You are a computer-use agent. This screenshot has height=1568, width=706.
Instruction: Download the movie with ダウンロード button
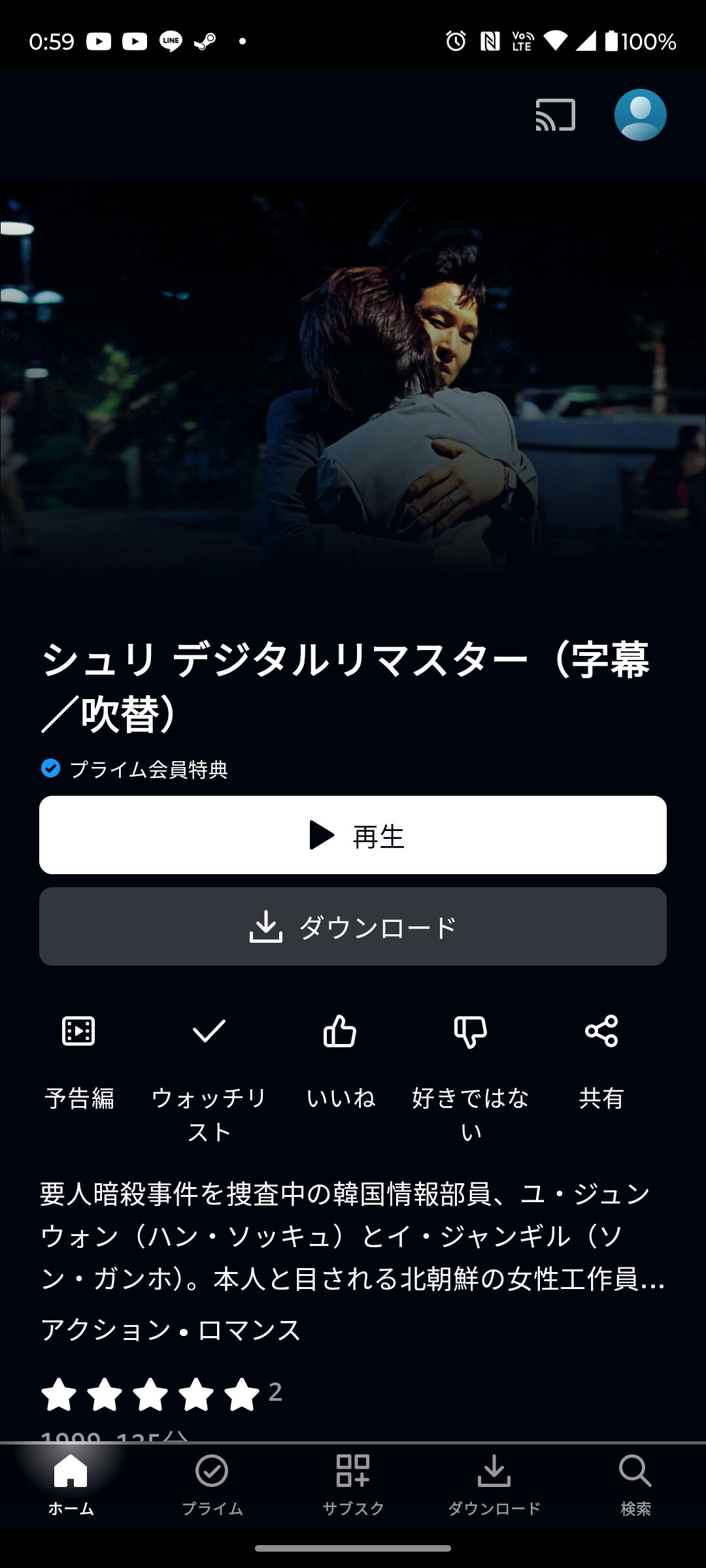(353, 926)
